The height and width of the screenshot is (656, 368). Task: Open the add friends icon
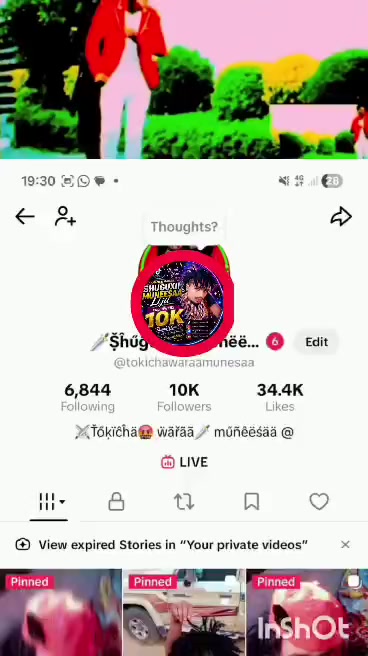(x=65, y=216)
